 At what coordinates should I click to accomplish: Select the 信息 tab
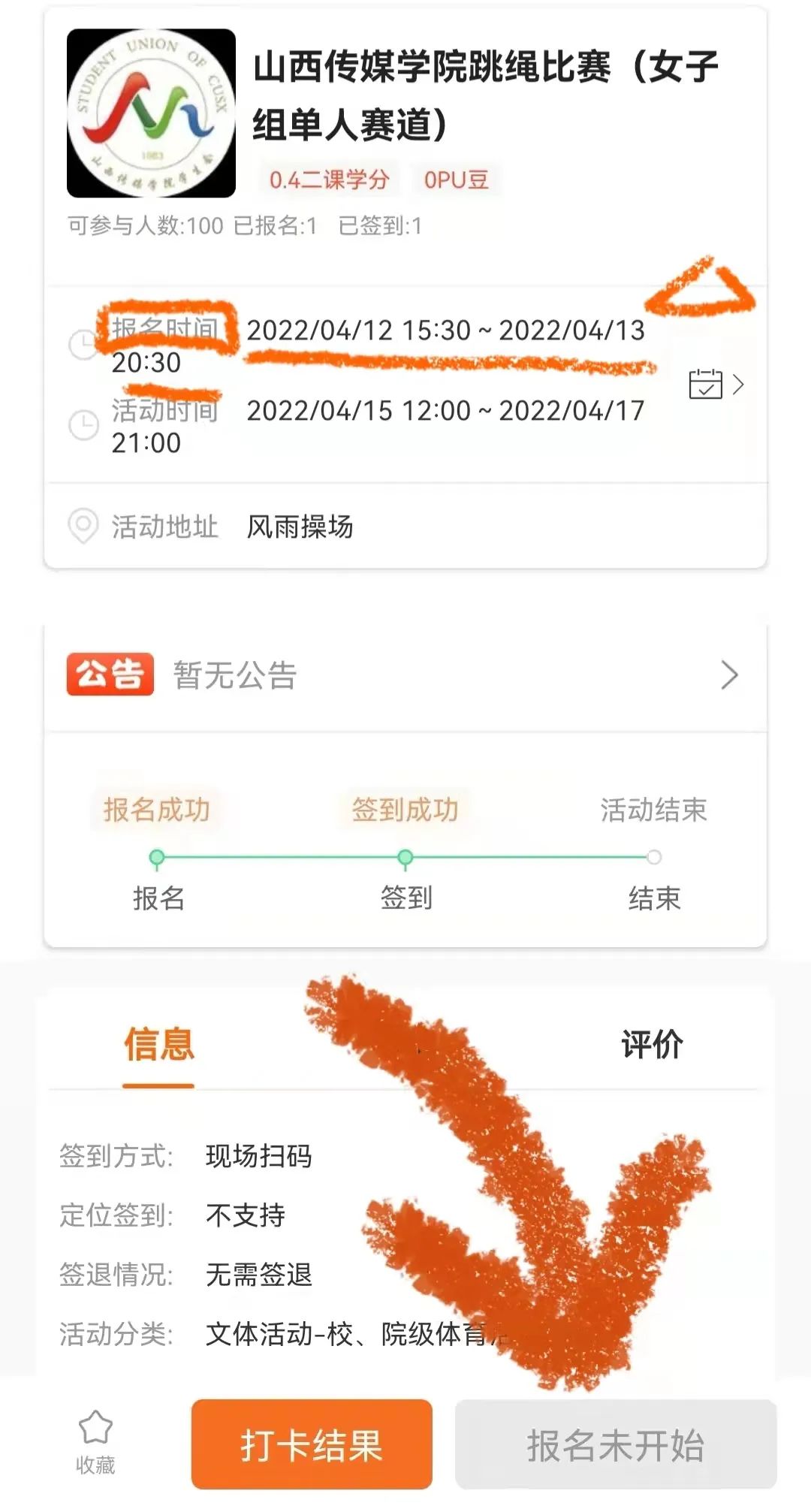tap(159, 1045)
